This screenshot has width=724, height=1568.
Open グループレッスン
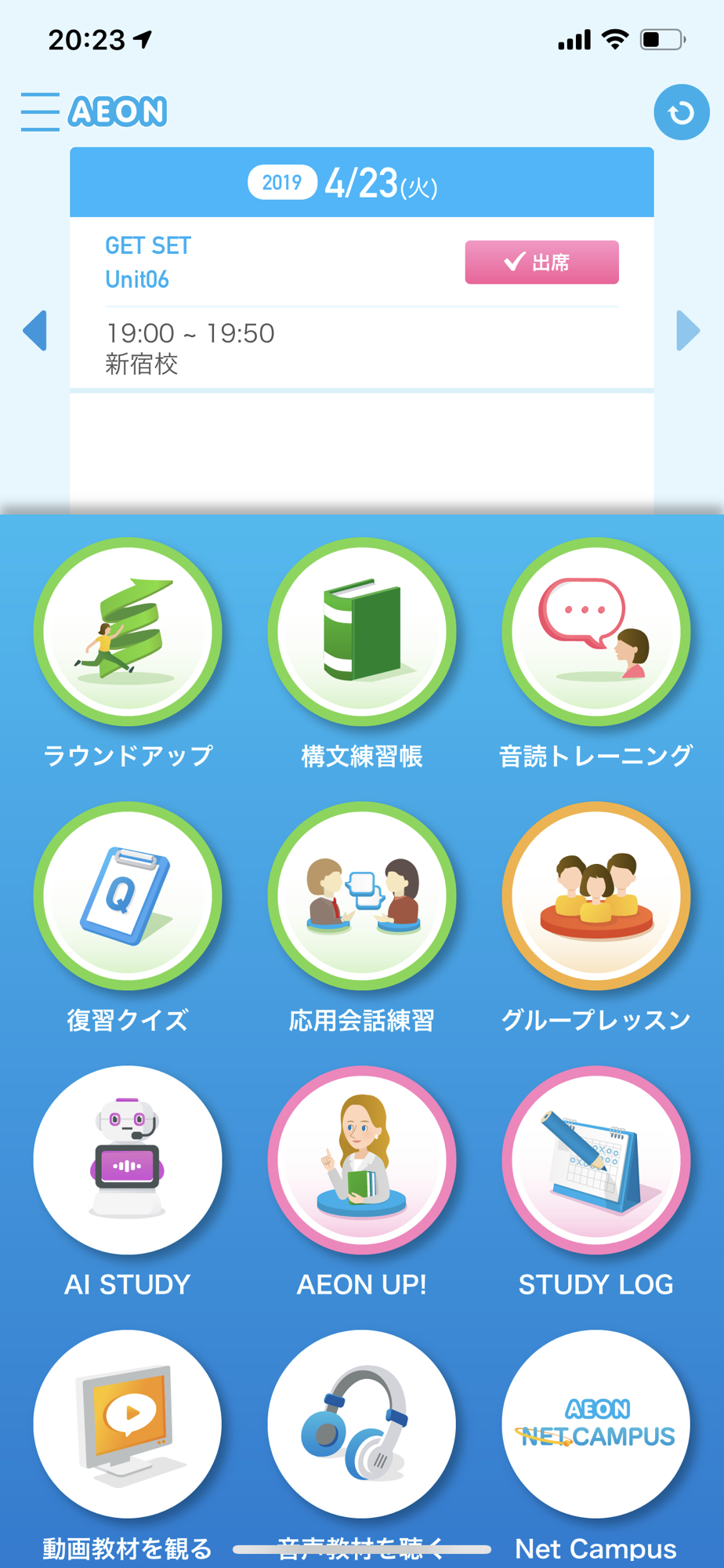point(596,896)
